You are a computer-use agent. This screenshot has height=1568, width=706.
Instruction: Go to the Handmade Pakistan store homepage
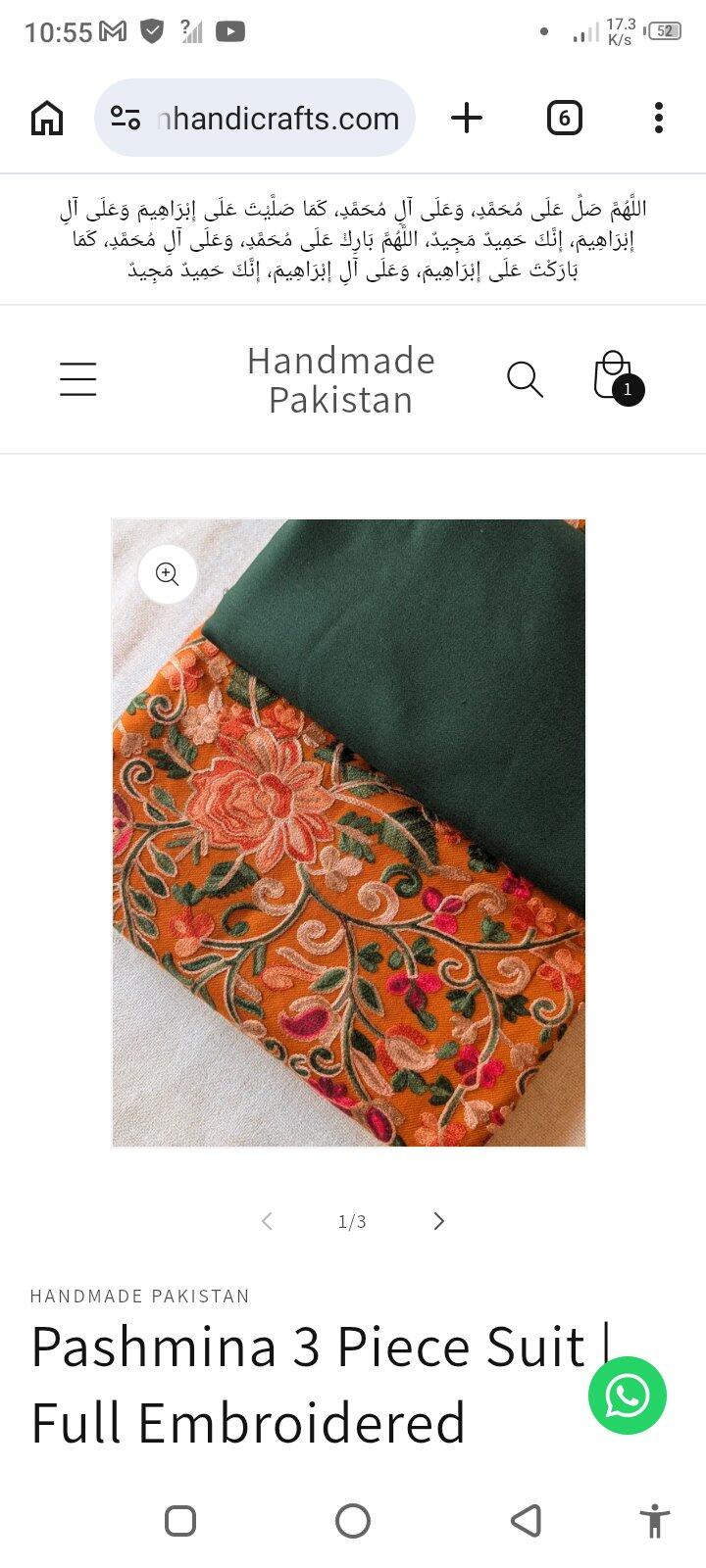point(341,380)
